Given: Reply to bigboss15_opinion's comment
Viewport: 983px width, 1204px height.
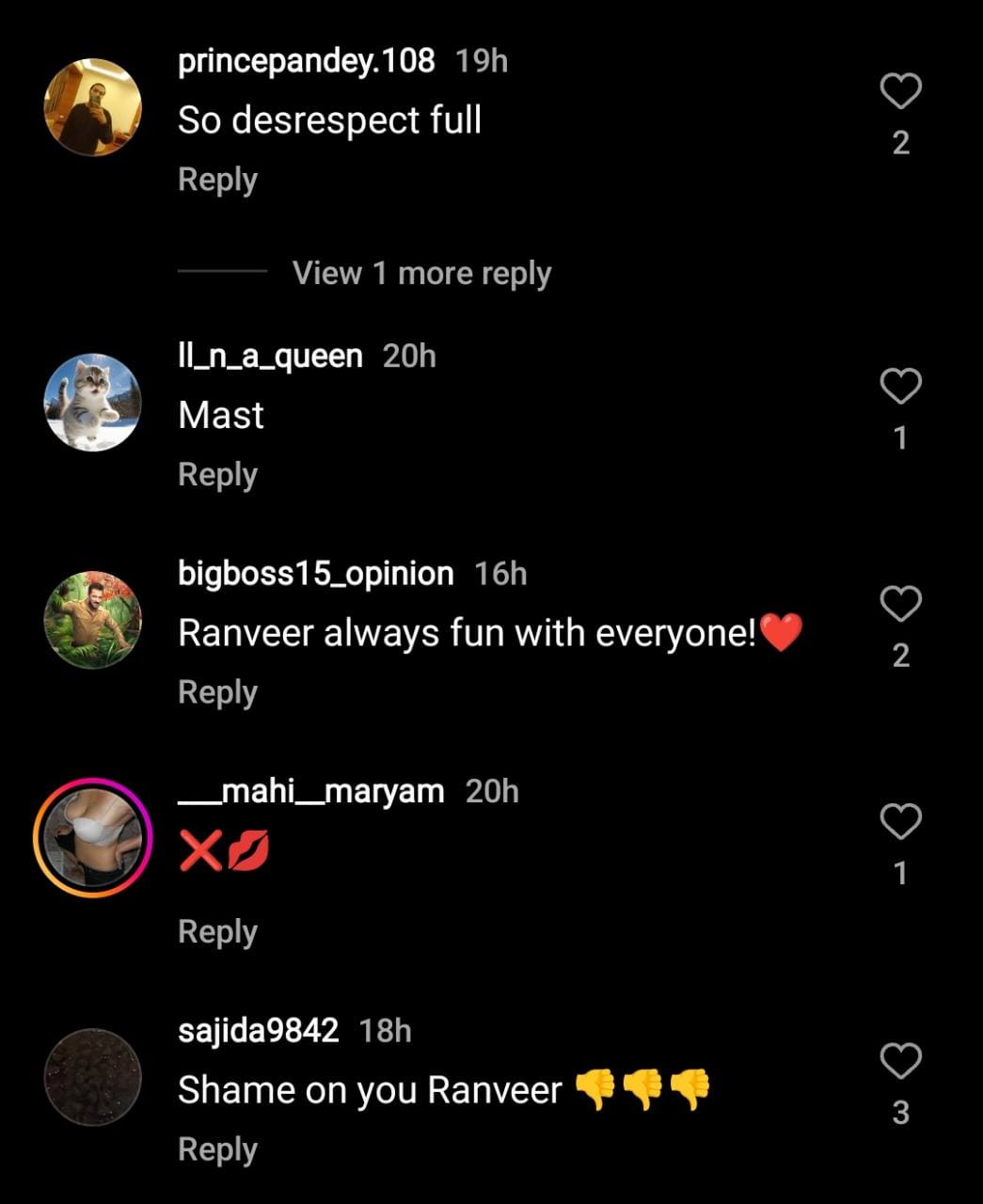Looking at the screenshot, I should (217, 692).
